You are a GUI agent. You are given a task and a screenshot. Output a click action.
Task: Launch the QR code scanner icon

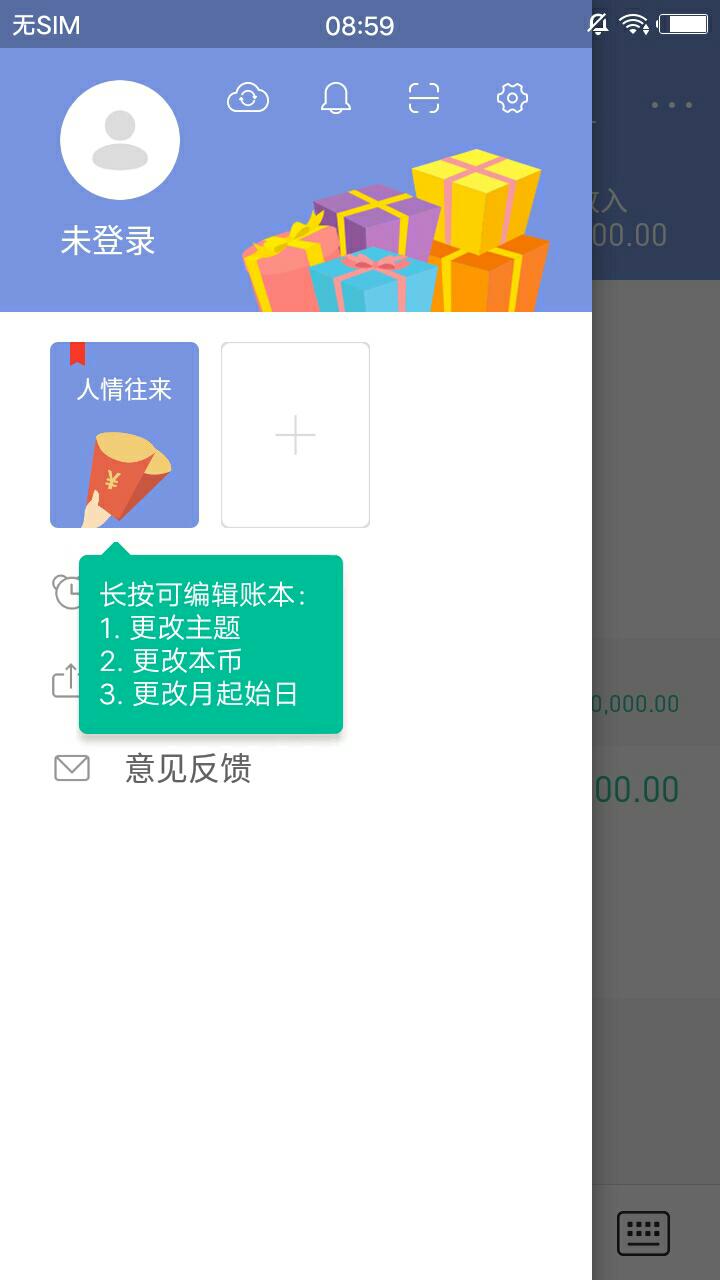pyautogui.click(x=424, y=97)
